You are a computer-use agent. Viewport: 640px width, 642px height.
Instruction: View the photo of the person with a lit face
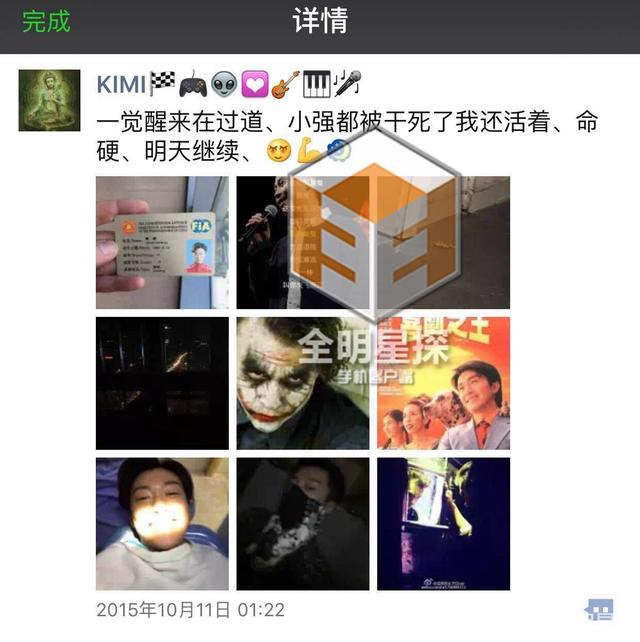click(x=162, y=523)
